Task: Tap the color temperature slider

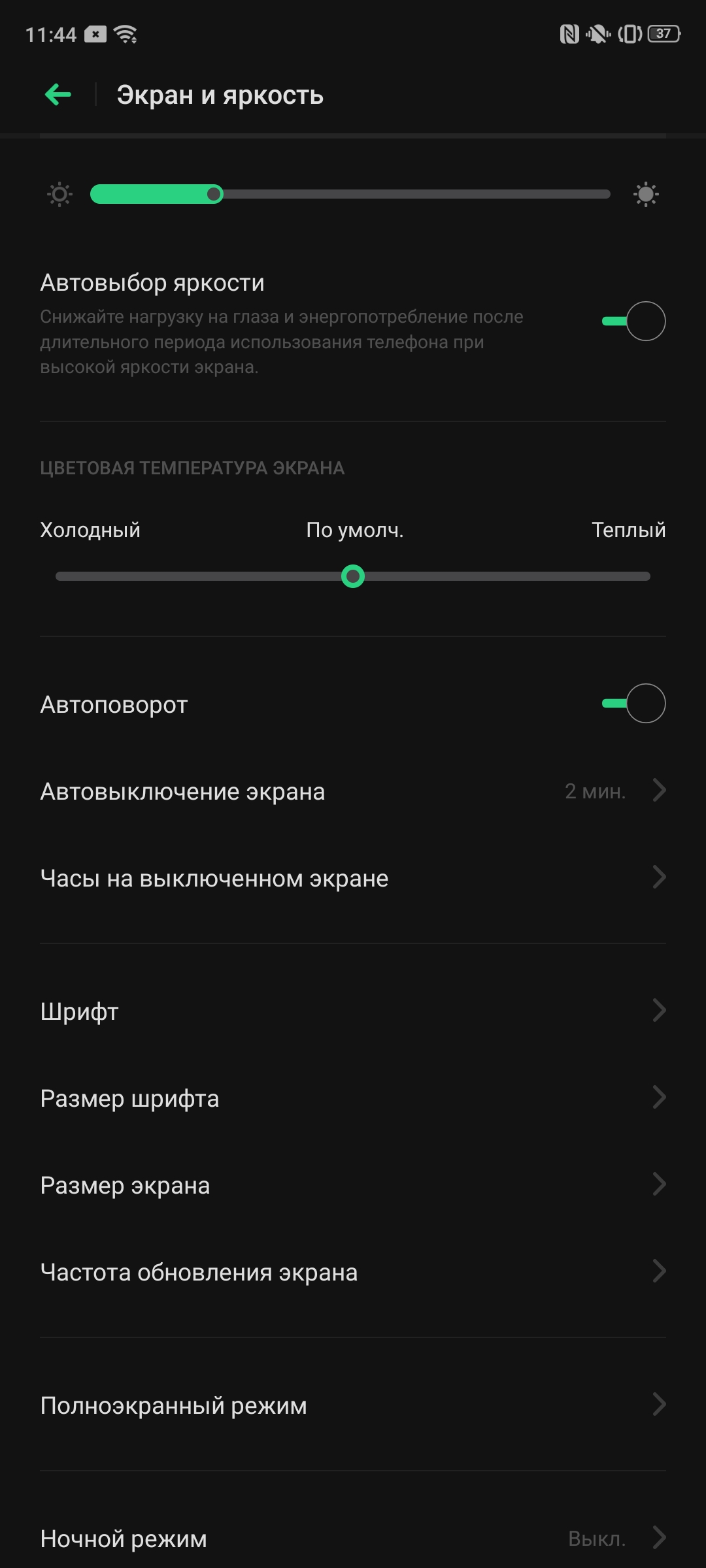Action: pos(353,576)
